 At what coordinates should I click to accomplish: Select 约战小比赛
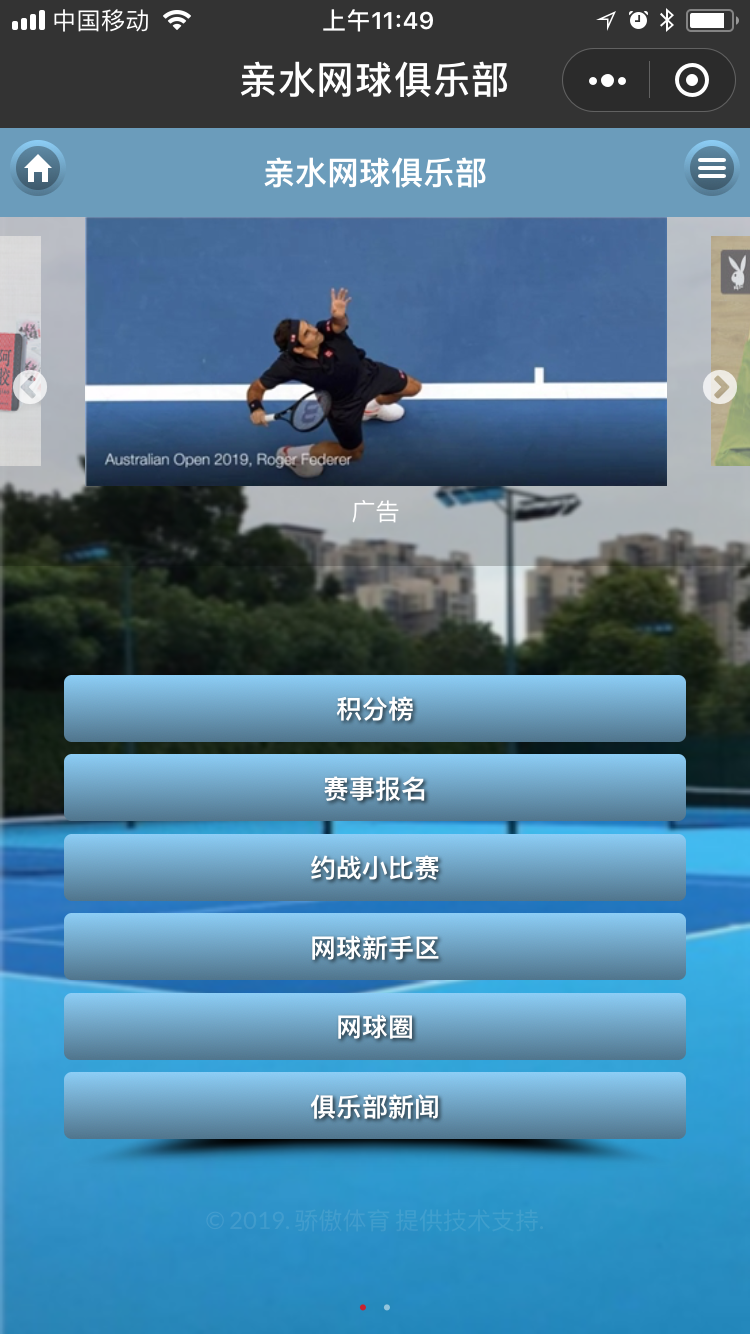(375, 867)
